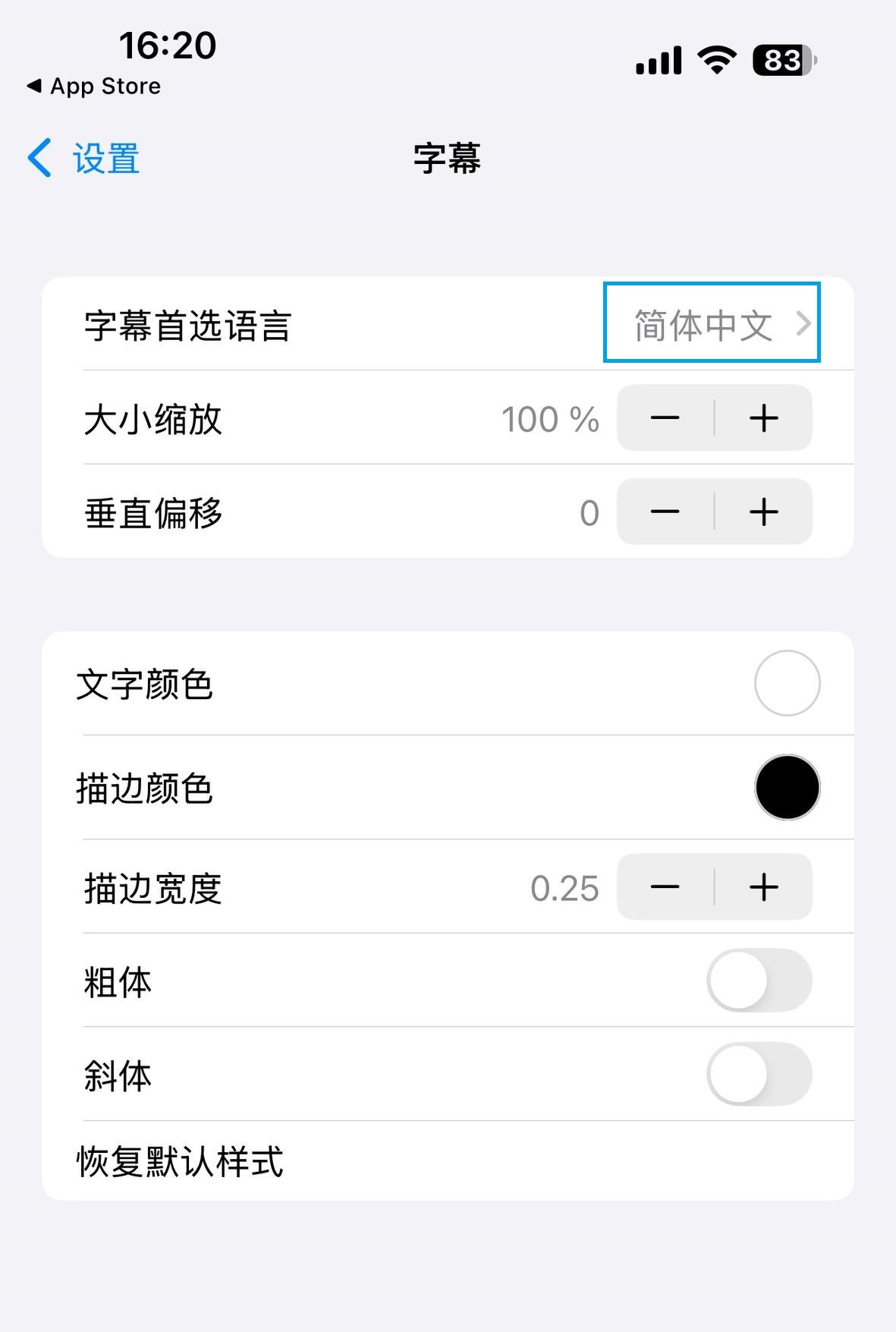Open 字幕首选语言 简体中文 picker

click(x=711, y=323)
